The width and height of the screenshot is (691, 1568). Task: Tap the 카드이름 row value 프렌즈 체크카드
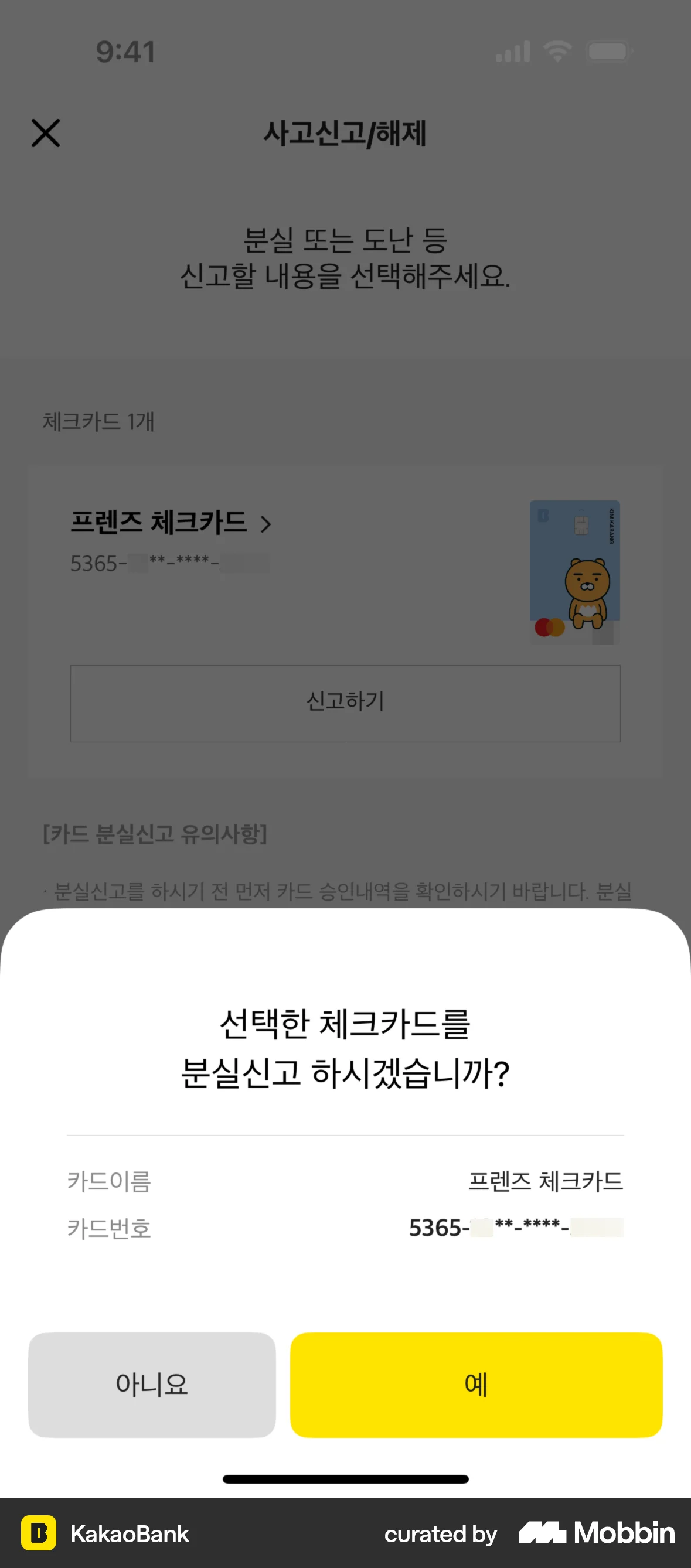pos(547,1181)
